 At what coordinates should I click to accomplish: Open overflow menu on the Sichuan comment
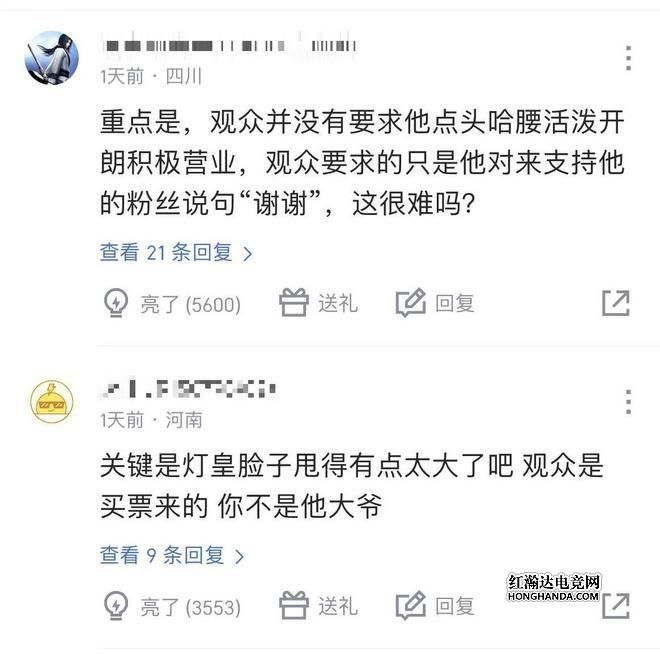click(x=628, y=58)
